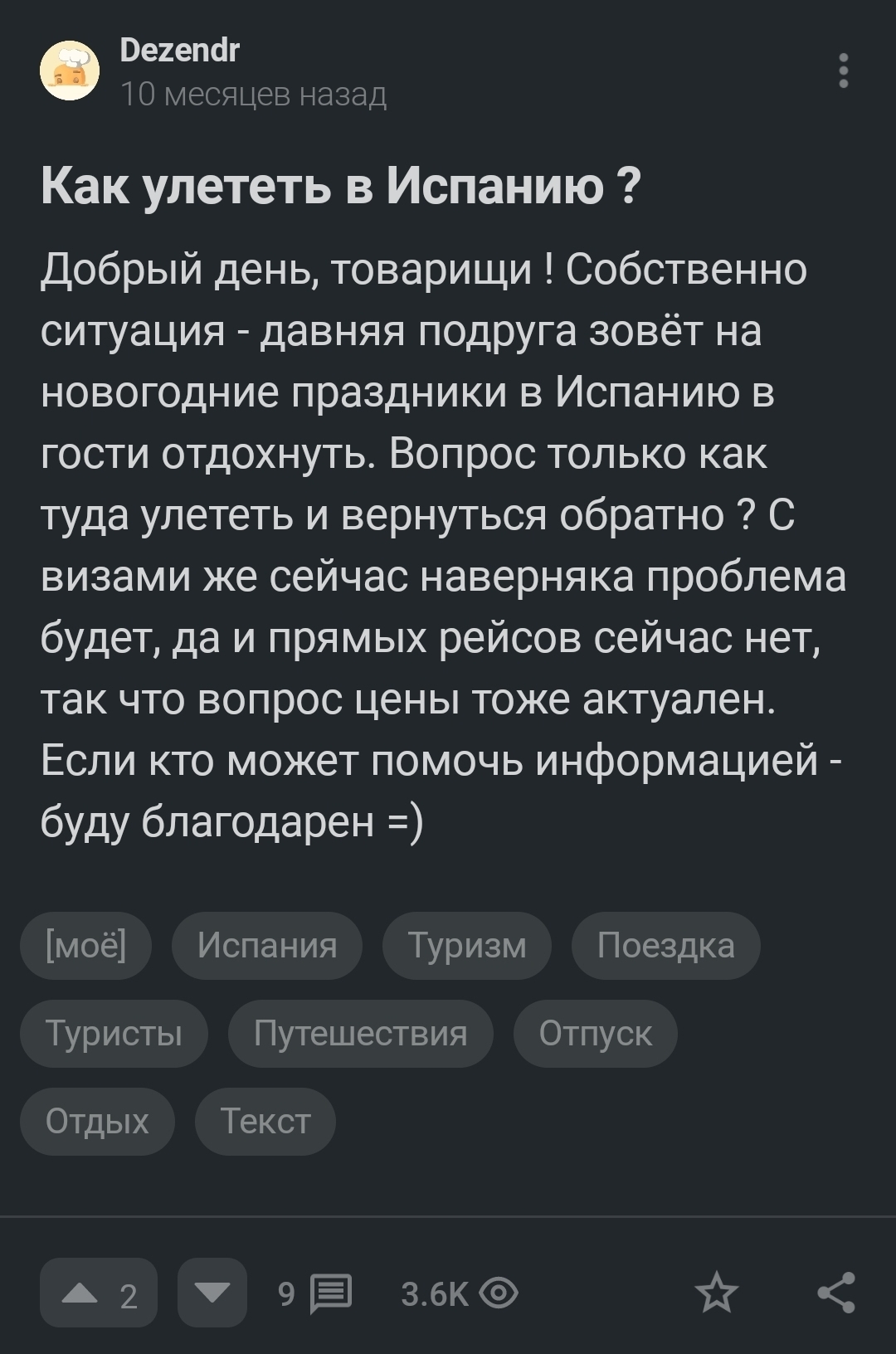Image resolution: width=896 pixels, height=1354 pixels.
Task: Open the 9 comments
Action: point(315,1293)
